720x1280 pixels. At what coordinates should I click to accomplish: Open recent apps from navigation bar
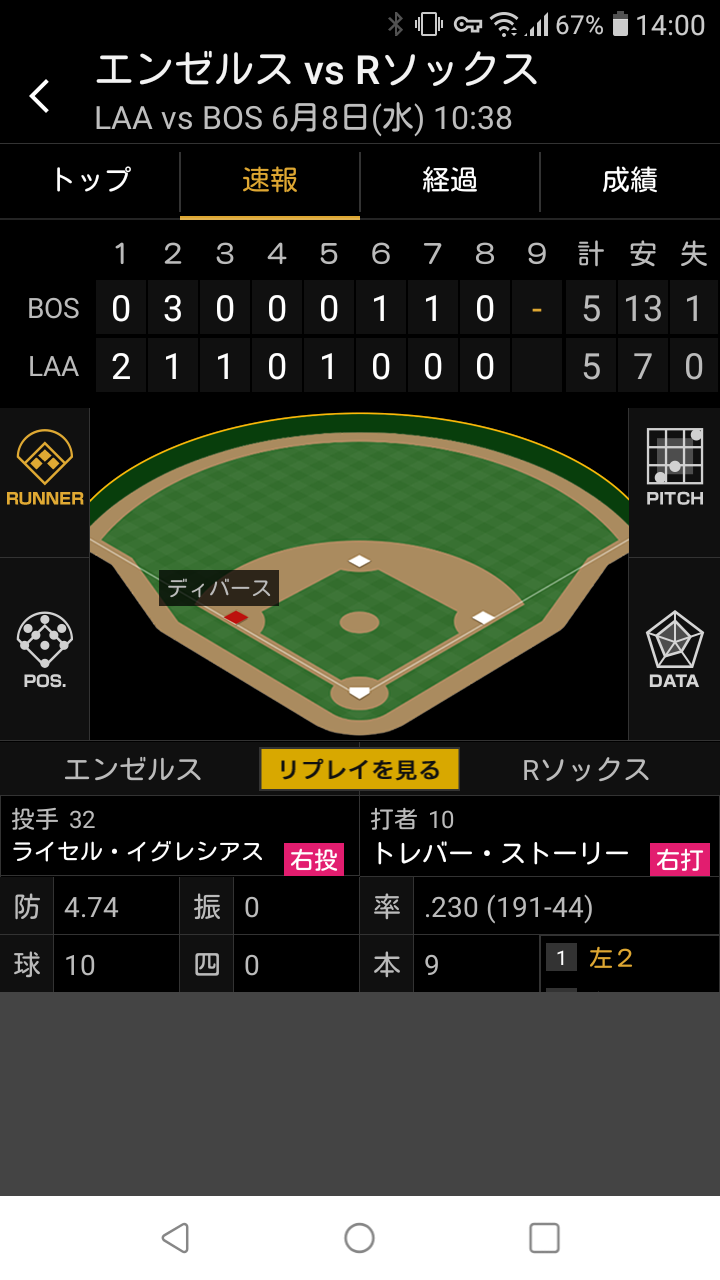coord(544,1238)
